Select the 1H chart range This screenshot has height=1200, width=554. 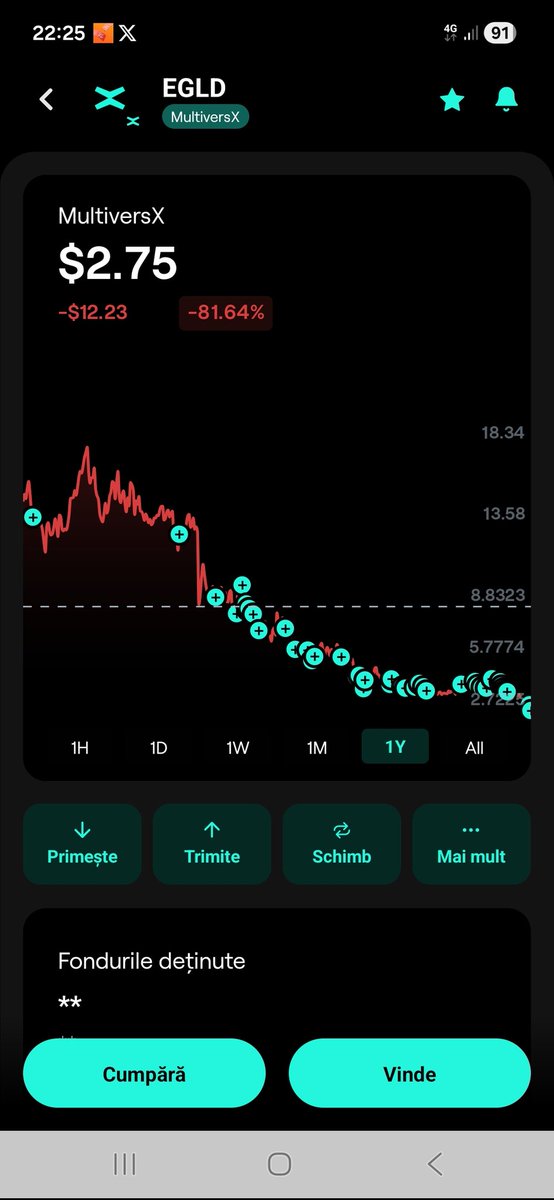80,747
